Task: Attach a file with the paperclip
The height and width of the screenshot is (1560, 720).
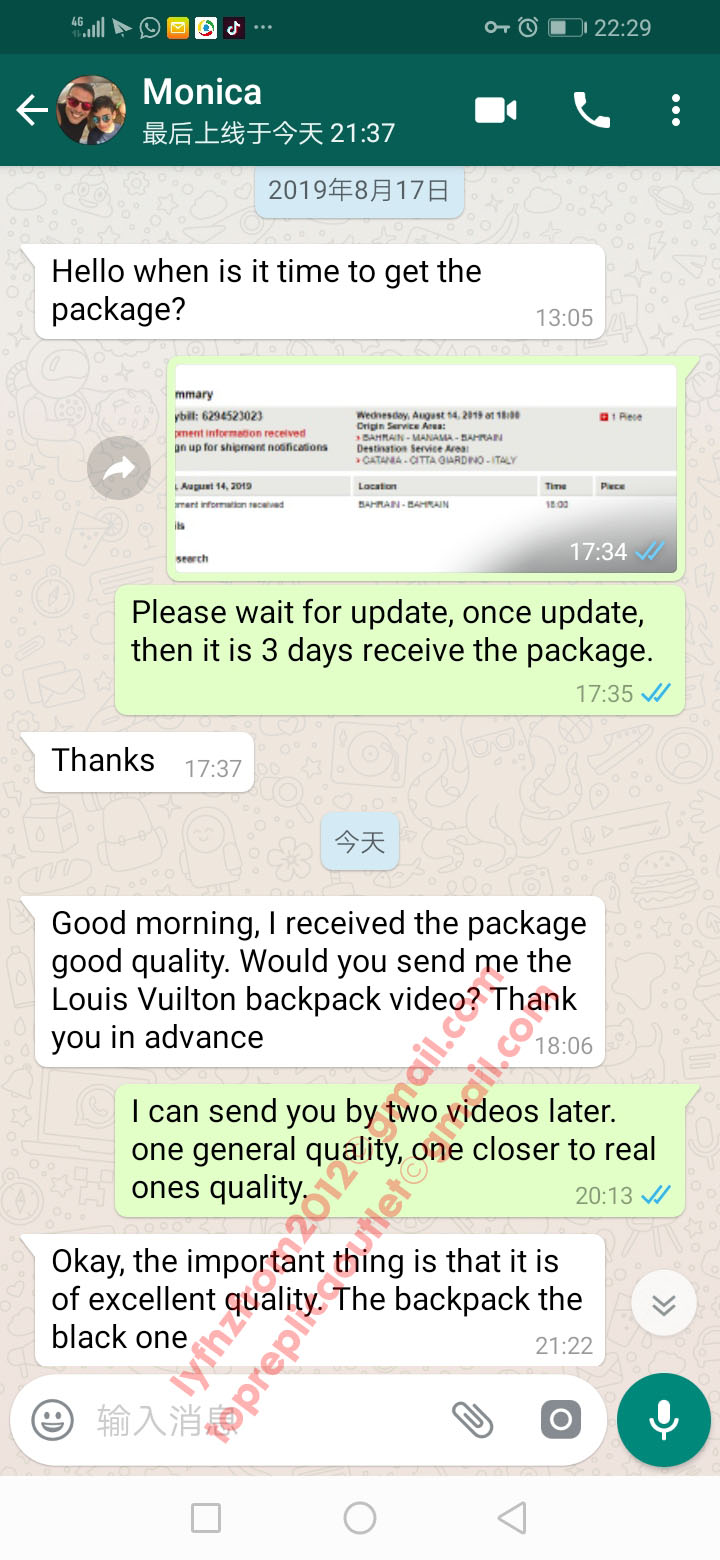Action: coord(472,1420)
